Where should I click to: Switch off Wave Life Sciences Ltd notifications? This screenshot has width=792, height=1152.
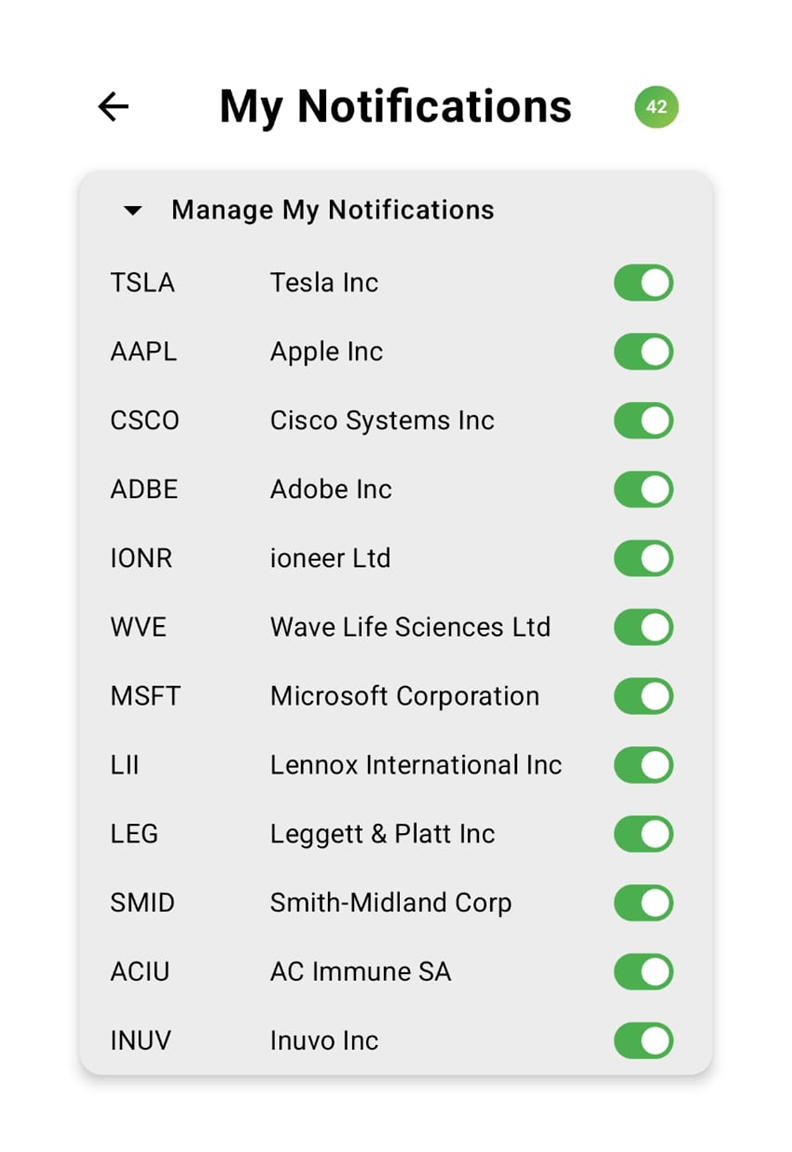pyautogui.click(x=643, y=627)
